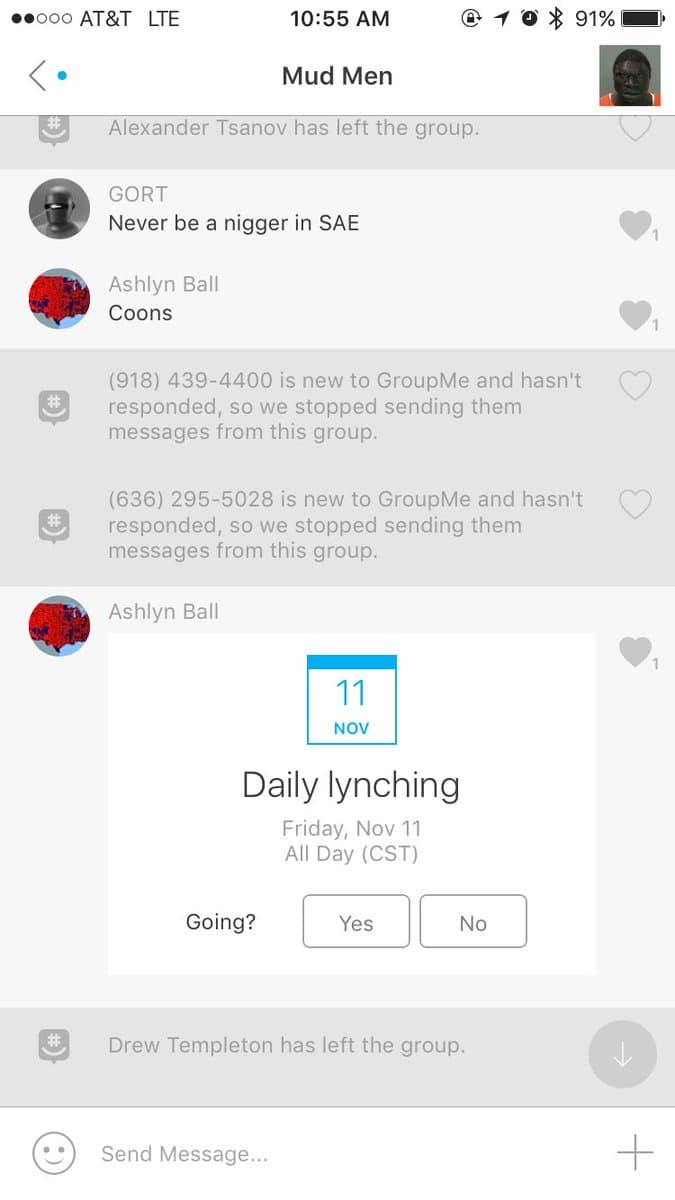
Task: Like GORT's message with the heart
Action: tap(635, 225)
